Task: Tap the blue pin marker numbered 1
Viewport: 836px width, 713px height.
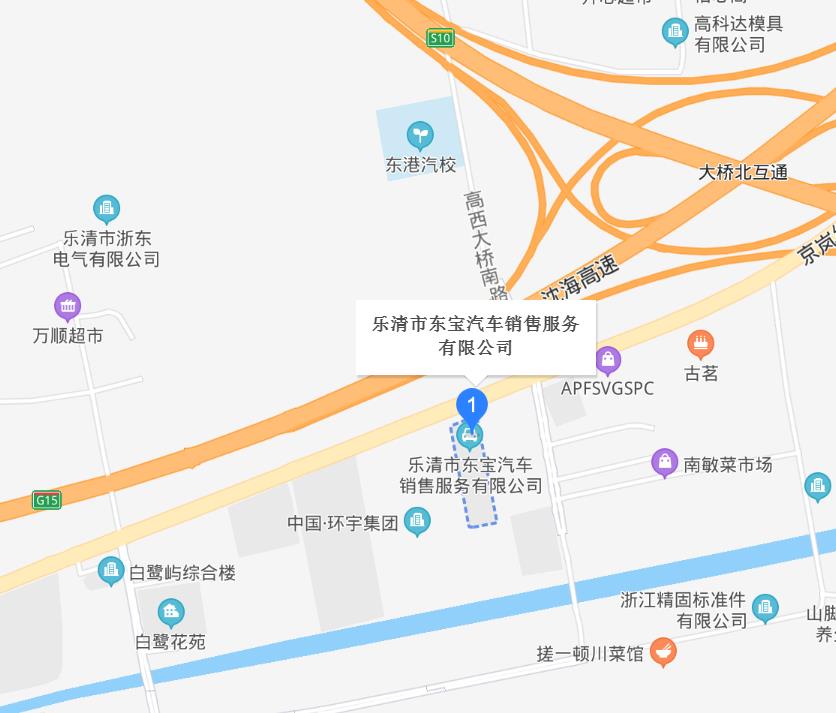Action: [472, 405]
